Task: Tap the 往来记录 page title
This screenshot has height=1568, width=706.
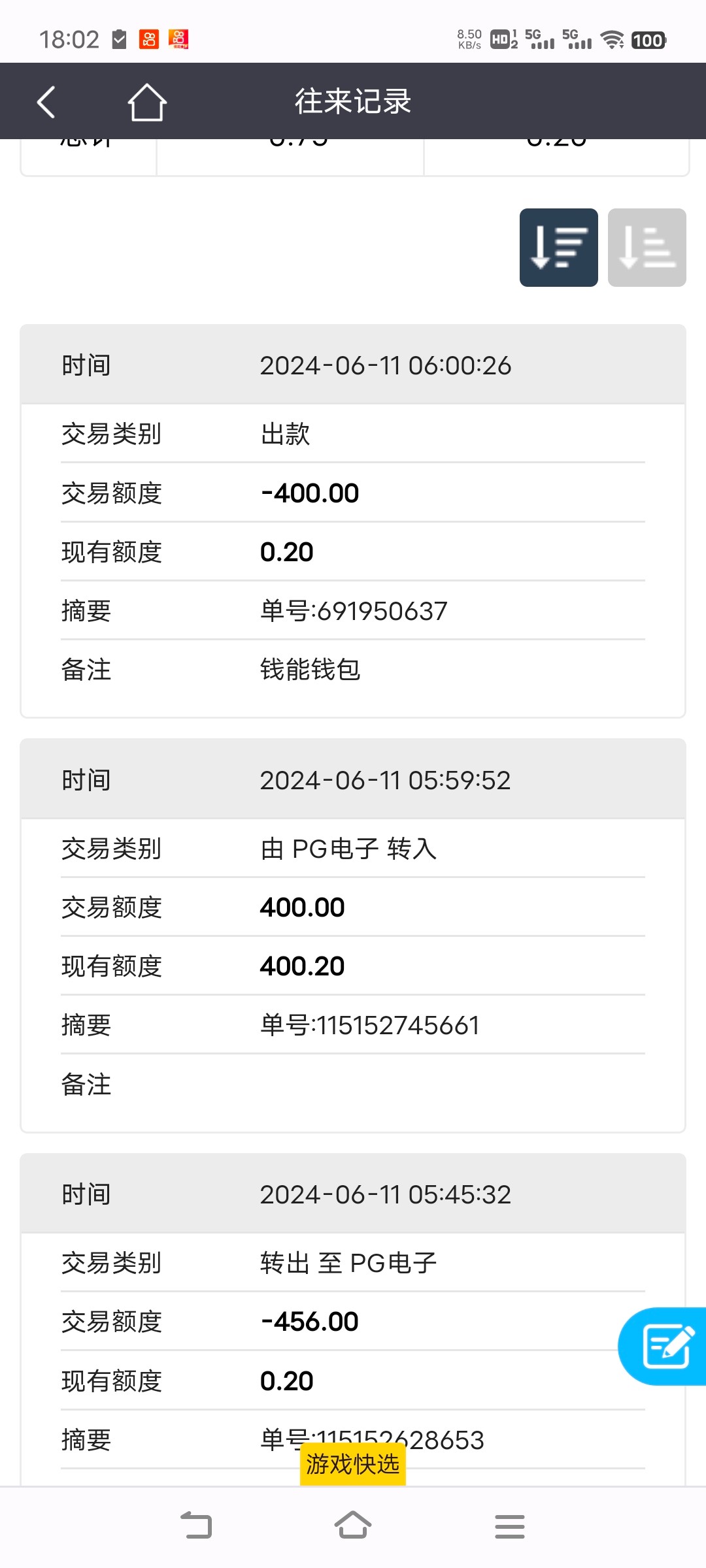Action: click(x=352, y=101)
